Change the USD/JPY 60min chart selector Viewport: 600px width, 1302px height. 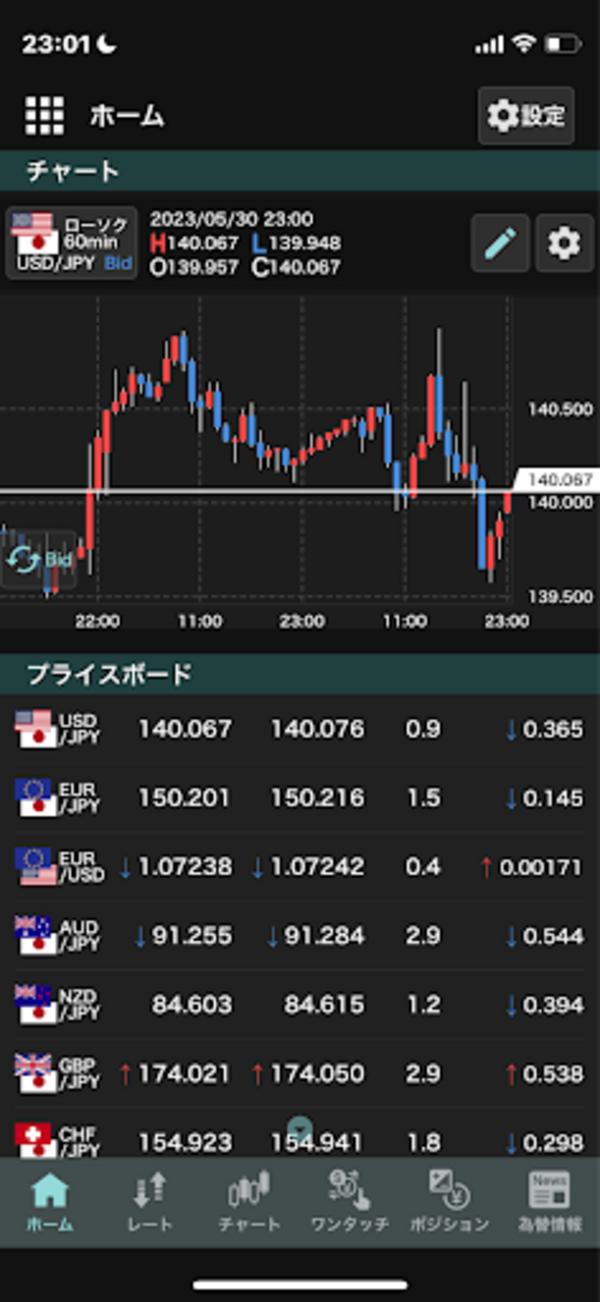click(72, 243)
